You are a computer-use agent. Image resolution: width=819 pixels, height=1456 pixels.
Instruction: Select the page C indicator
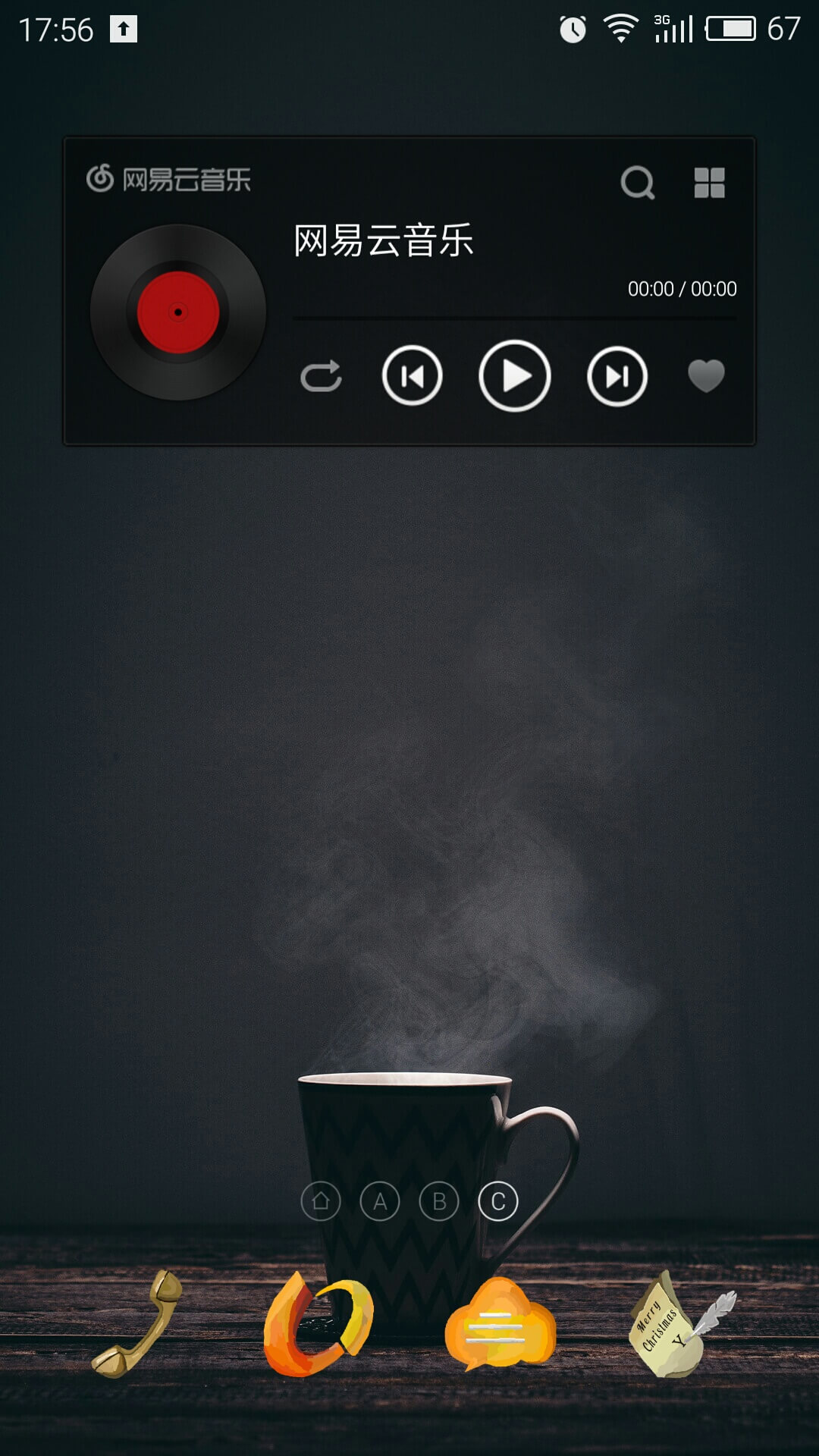coord(498,1201)
